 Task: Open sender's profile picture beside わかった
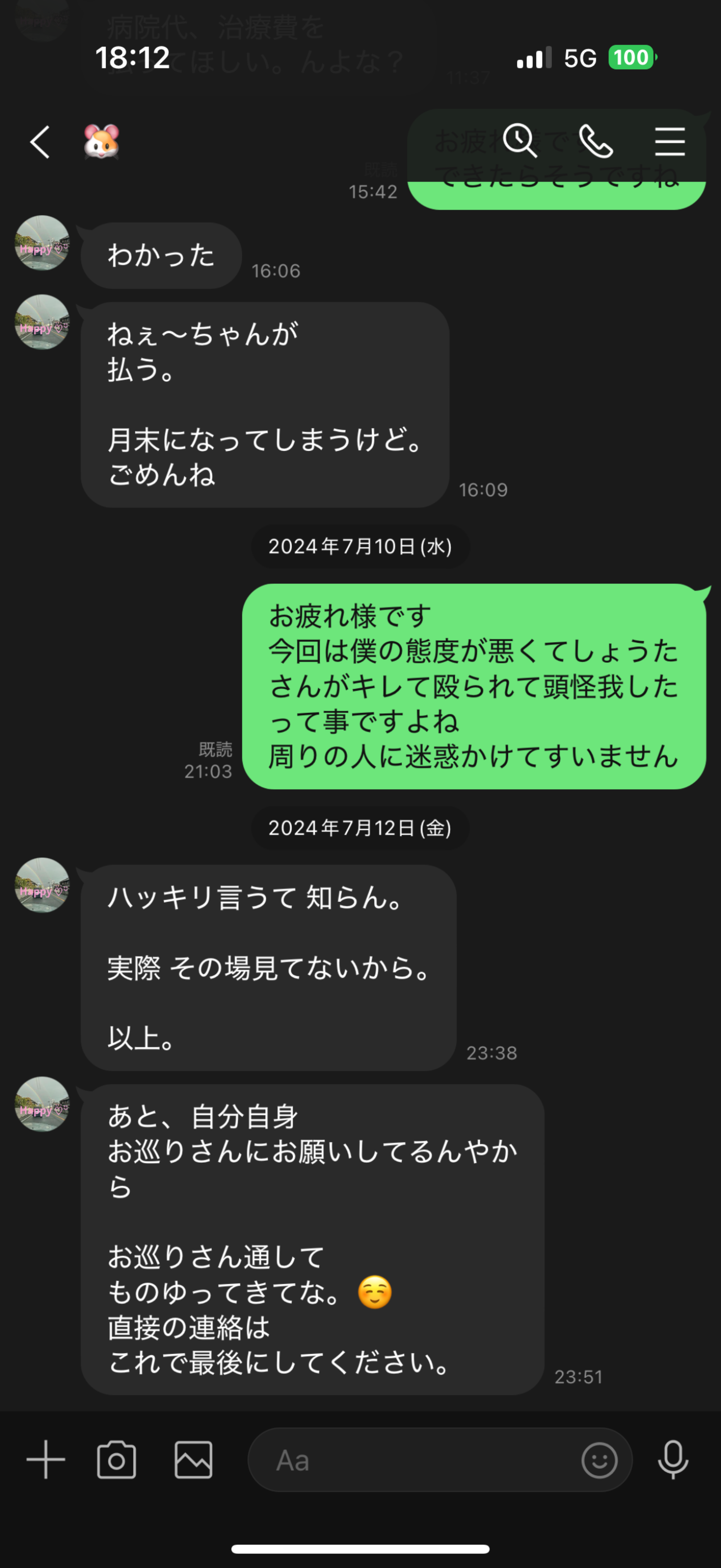pyautogui.click(x=42, y=243)
